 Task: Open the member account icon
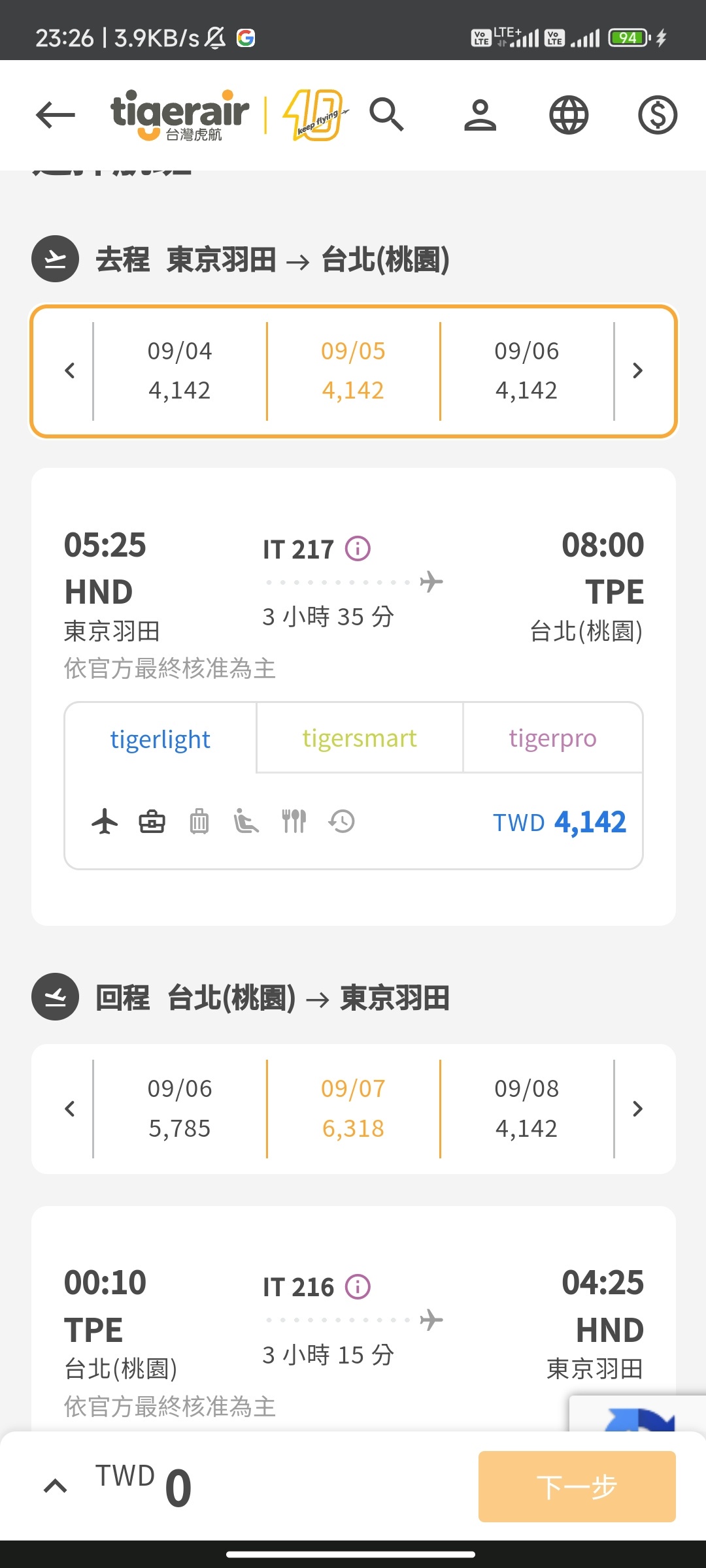click(x=480, y=115)
